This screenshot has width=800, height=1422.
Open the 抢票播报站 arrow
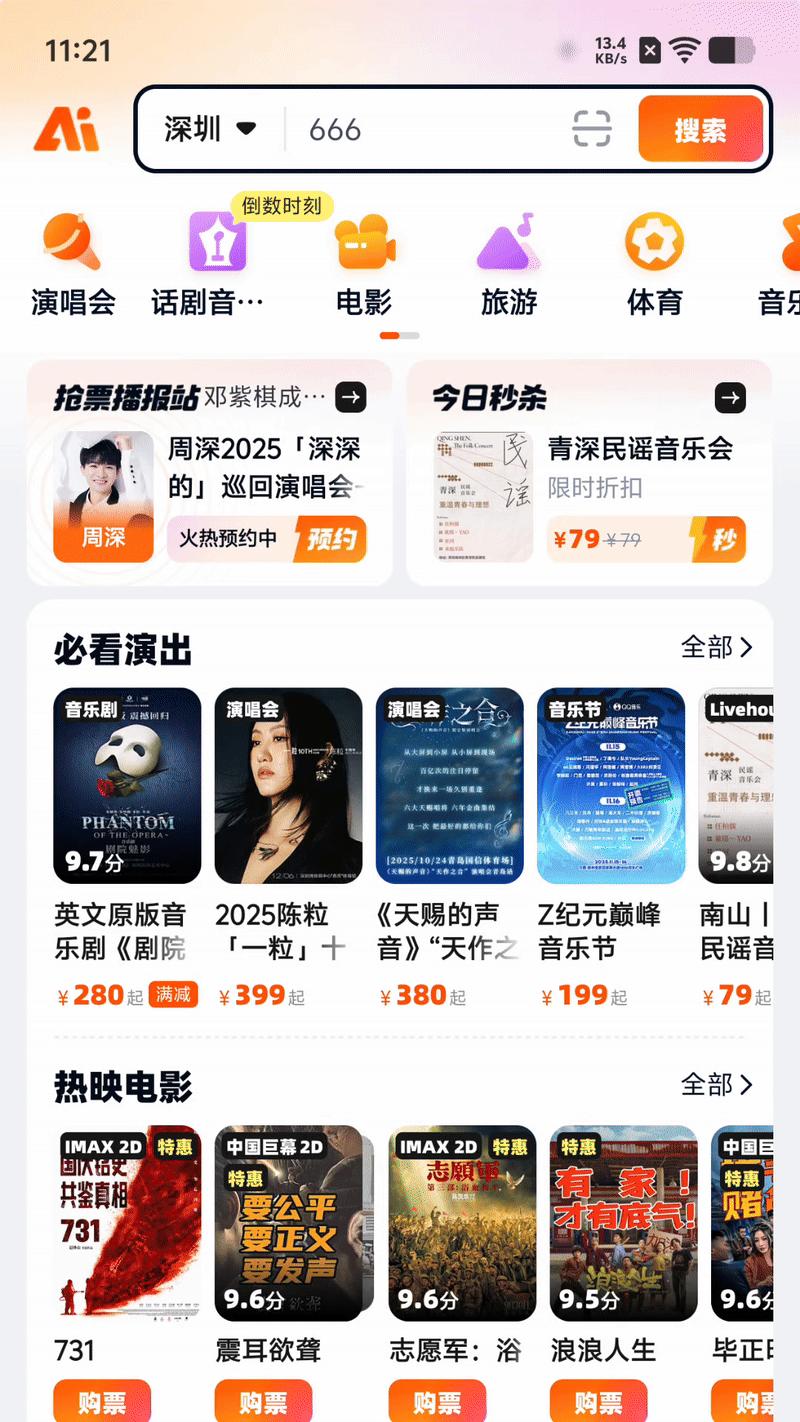350,397
